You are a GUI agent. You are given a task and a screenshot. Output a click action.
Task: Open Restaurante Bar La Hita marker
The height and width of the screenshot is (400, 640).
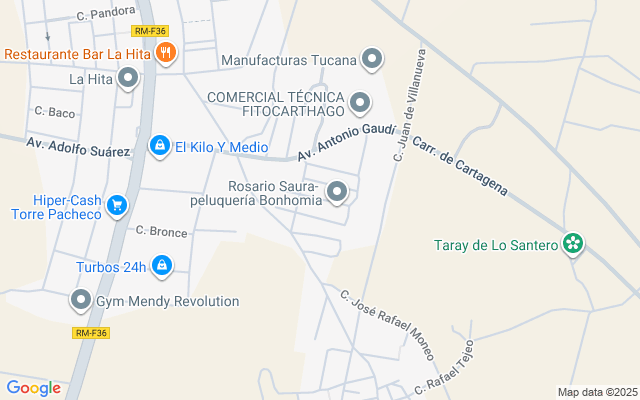[x=166, y=53]
